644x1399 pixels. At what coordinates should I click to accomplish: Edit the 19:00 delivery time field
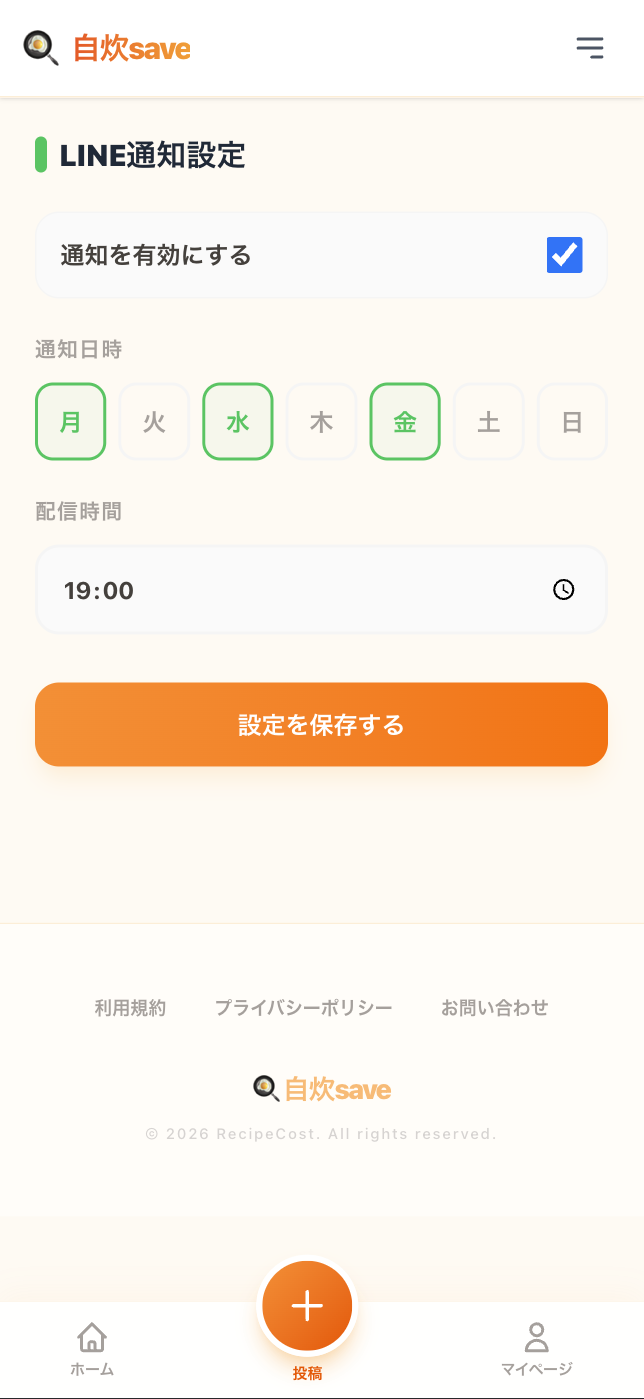pos(280,590)
